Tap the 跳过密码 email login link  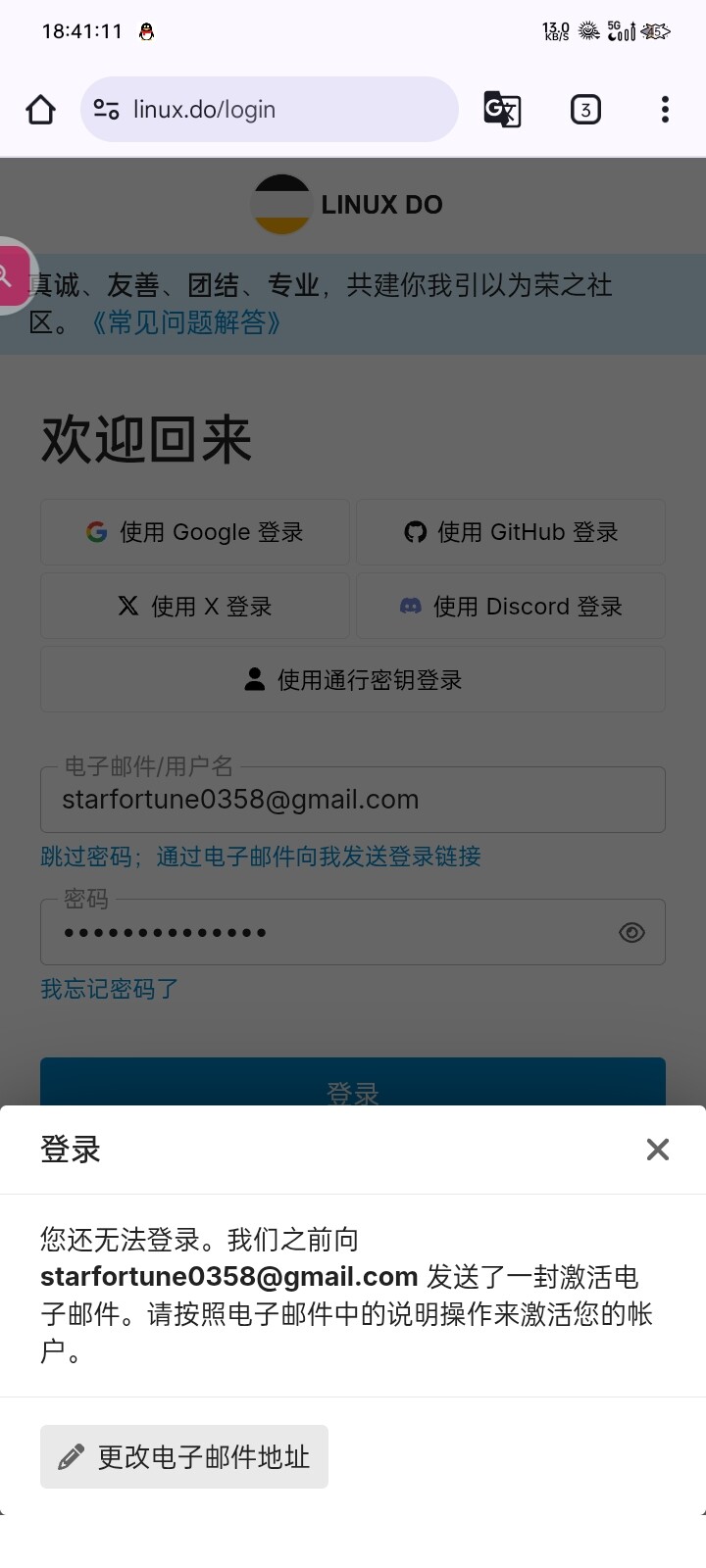tap(261, 857)
